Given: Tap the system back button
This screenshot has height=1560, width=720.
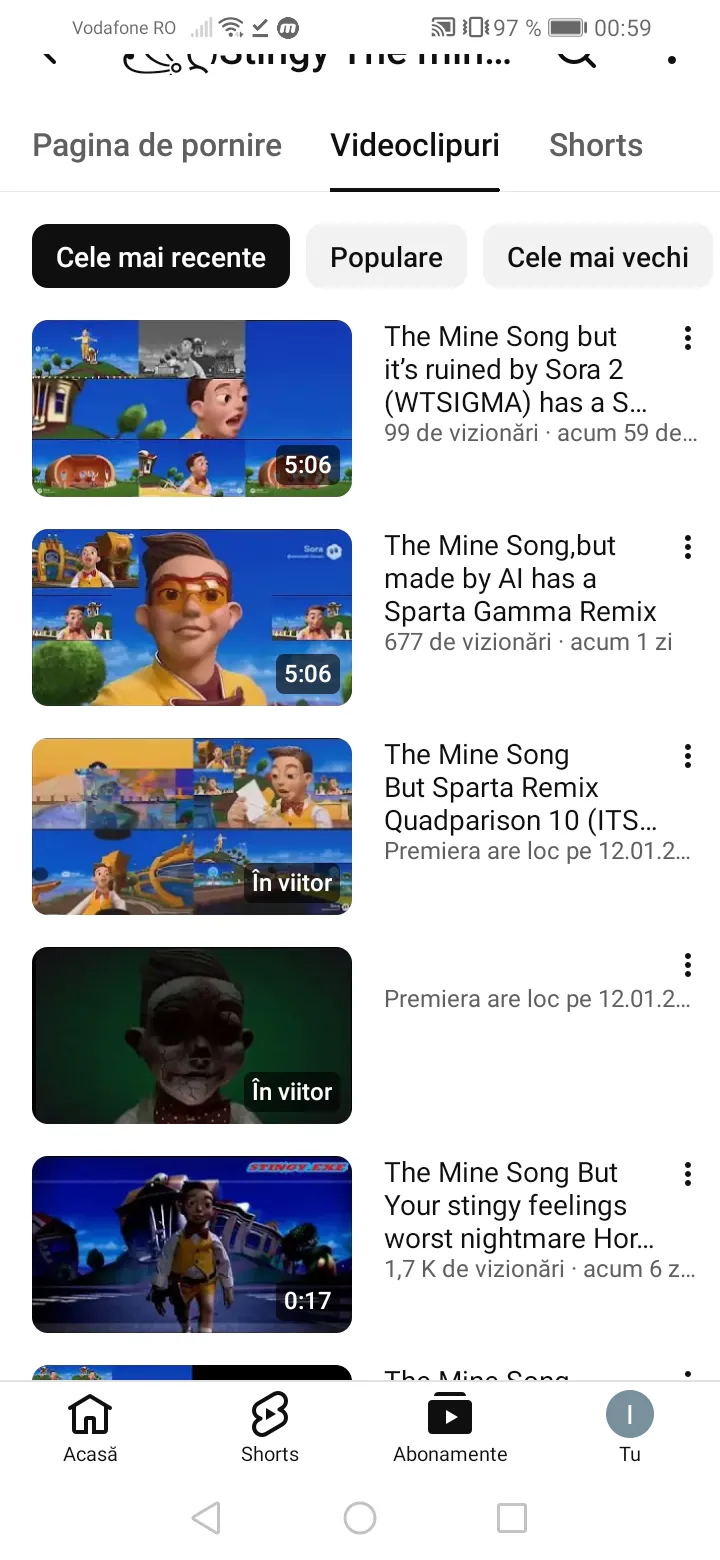Looking at the screenshot, I should click(x=206, y=1518).
